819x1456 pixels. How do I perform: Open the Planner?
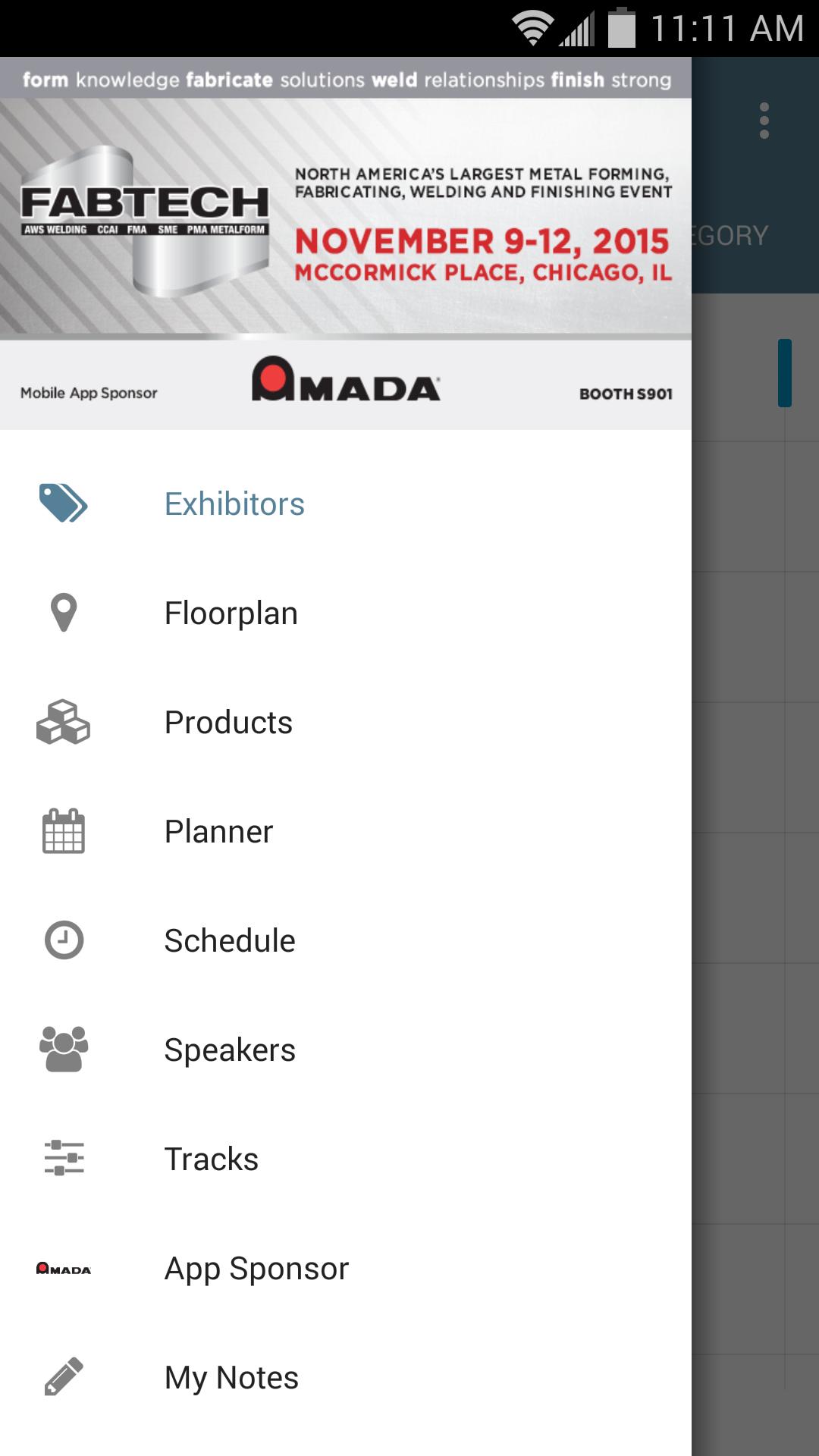pos(218,832)
